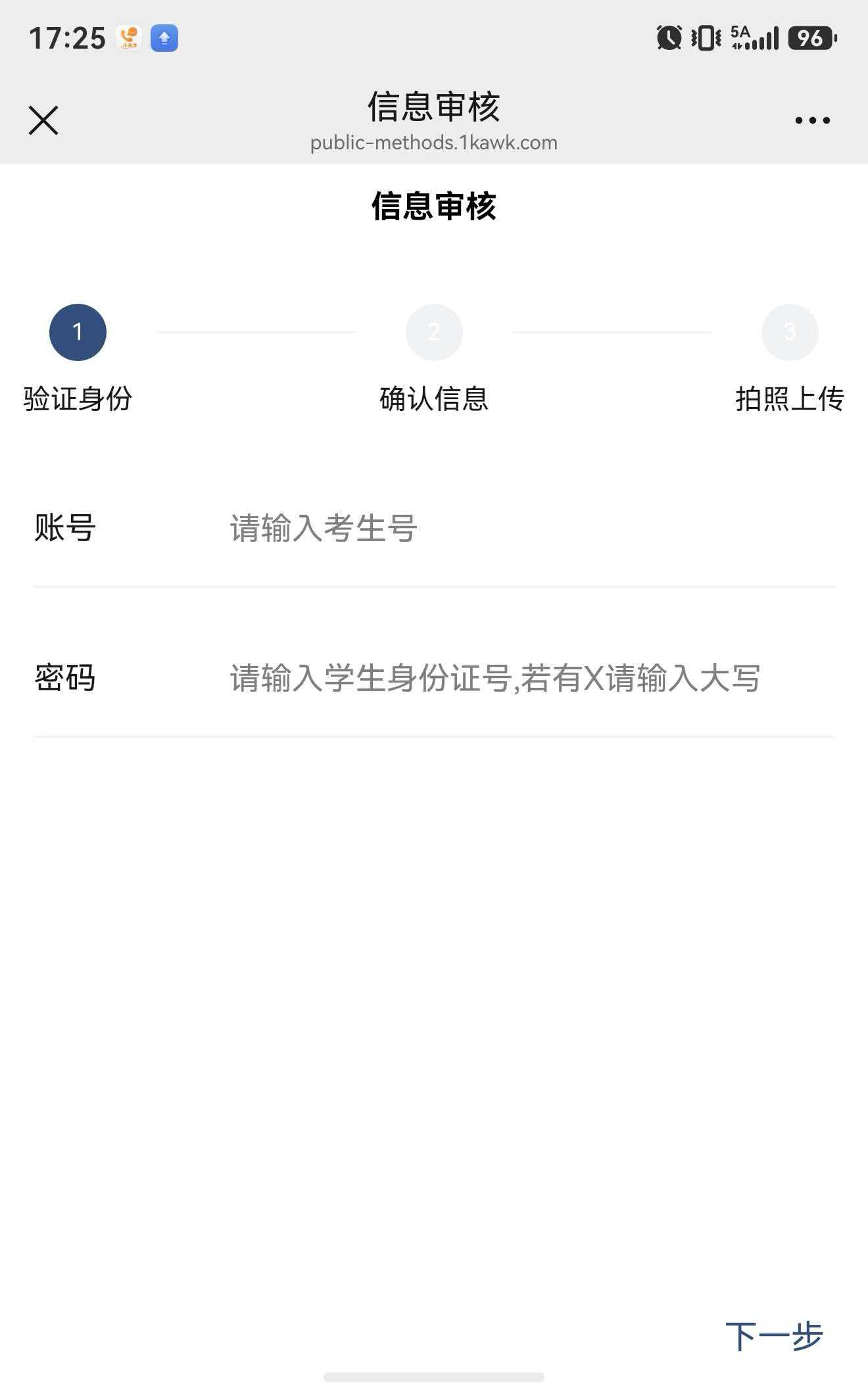This screenshot has height=1394, width=868.
Task: Tap 下一步 to proceed
Action: tap(774, 1336)
